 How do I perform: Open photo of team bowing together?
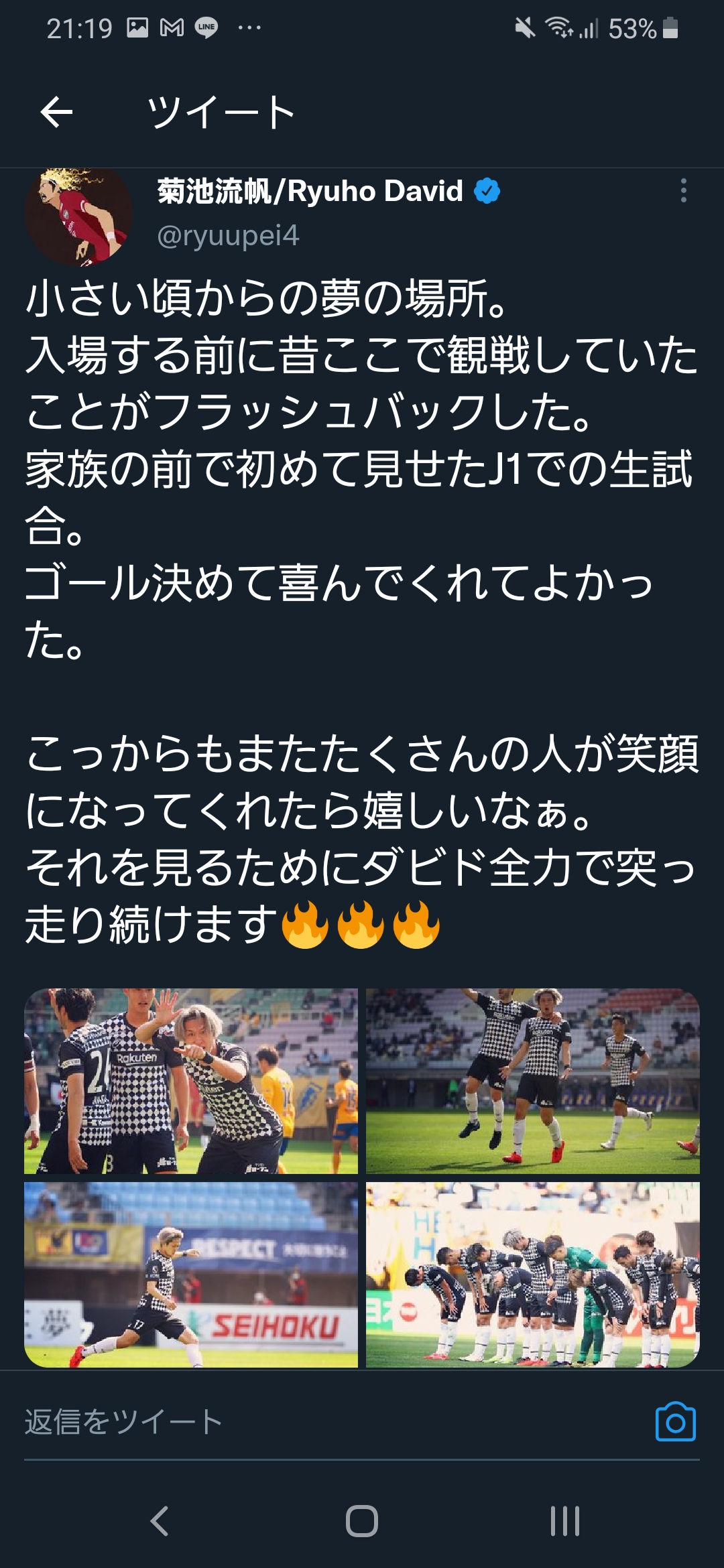tap(532, 1275)
